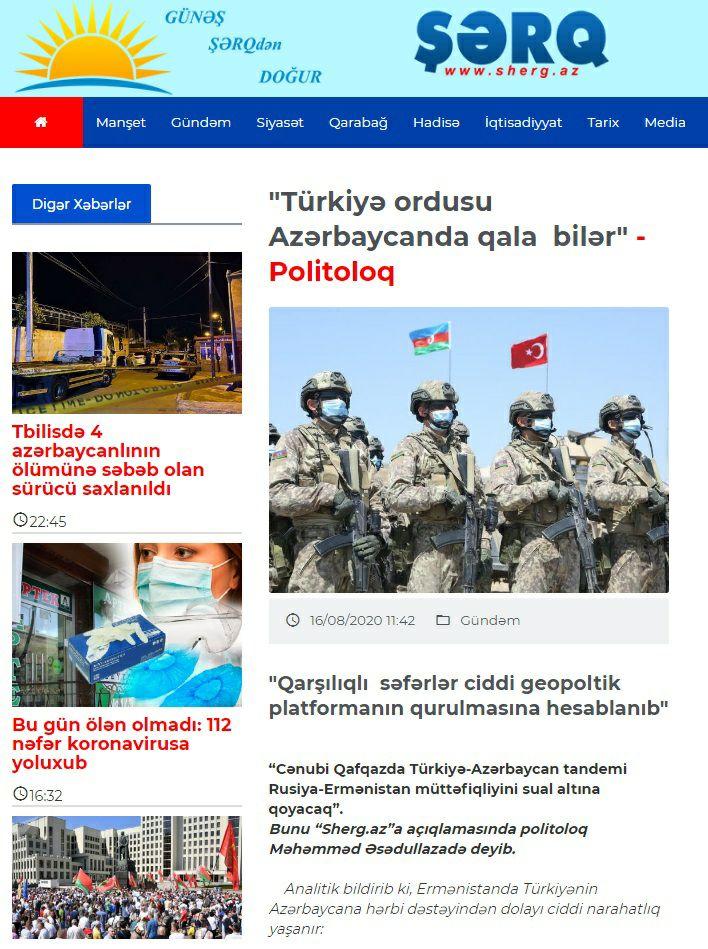The image size is (708, 949).
Task: Tap the Digər Xəbərlər button
Action: [81, 204]
